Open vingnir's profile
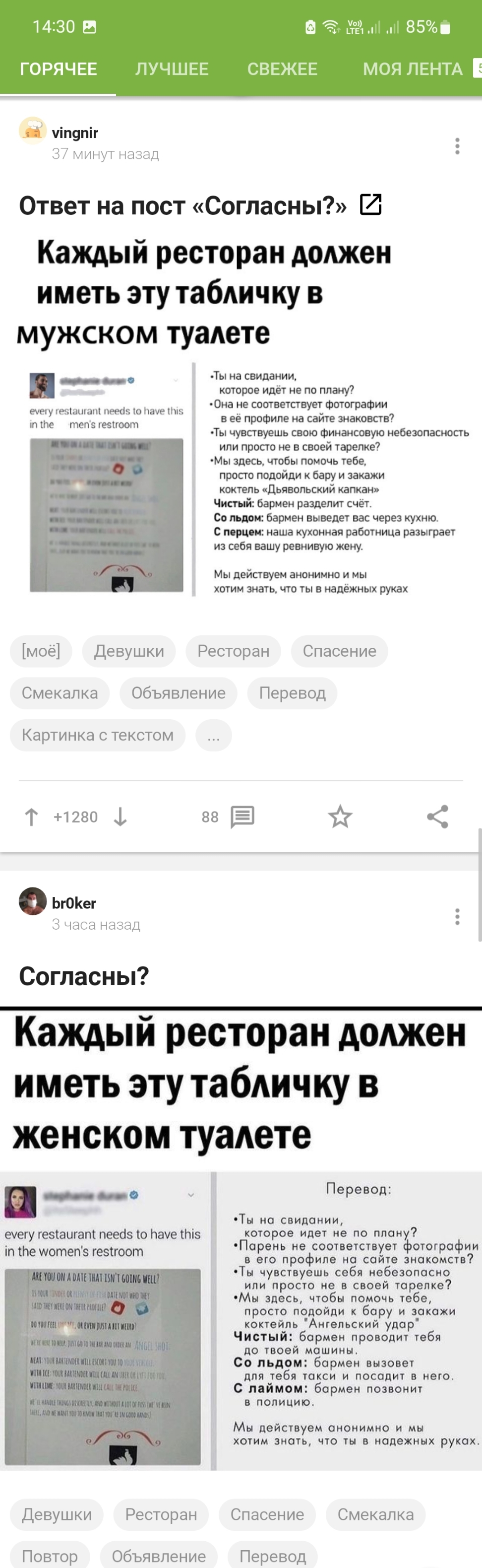482x1568 pixels. coord(75,133)
